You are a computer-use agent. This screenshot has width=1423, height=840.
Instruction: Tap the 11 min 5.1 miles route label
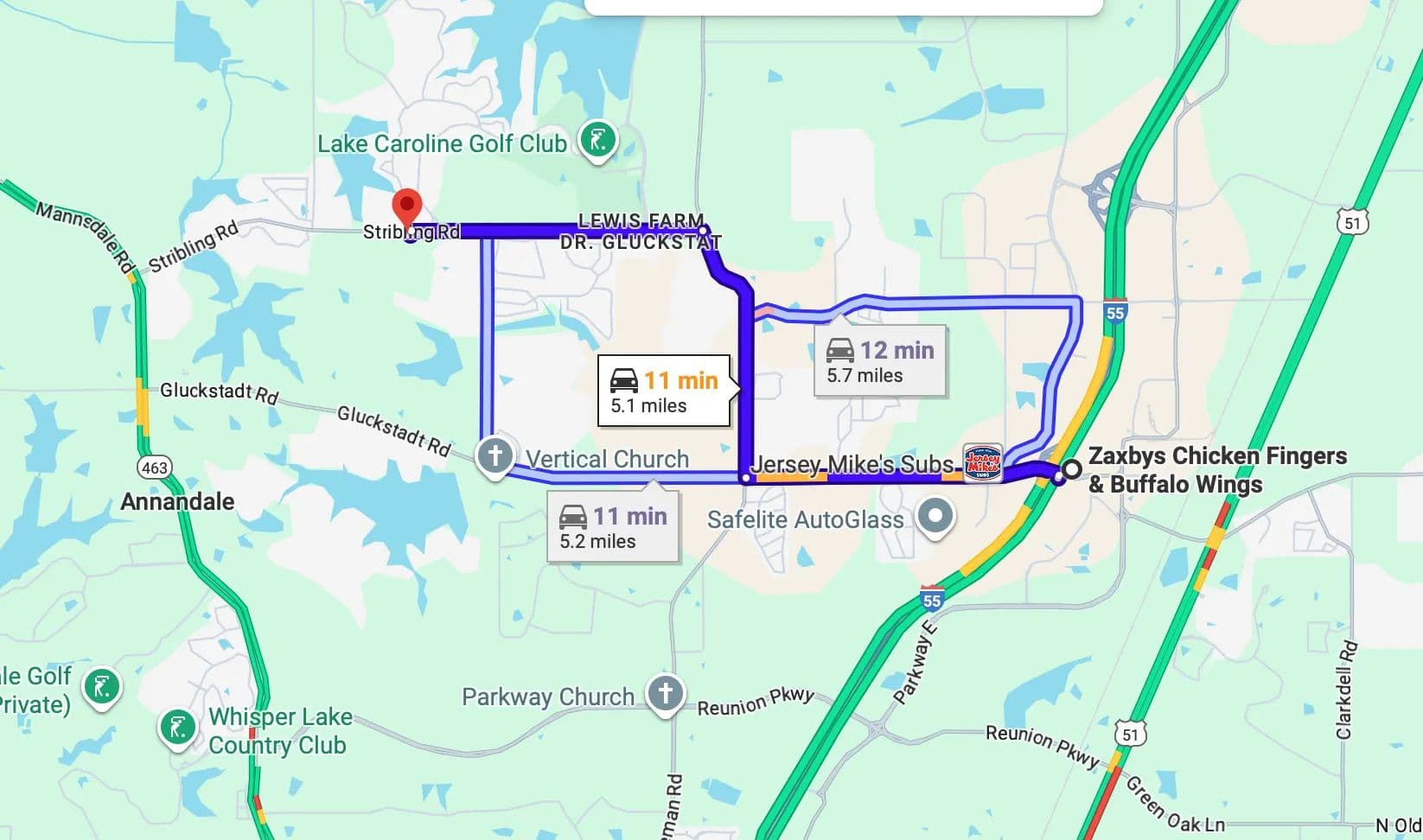point(664,391)
